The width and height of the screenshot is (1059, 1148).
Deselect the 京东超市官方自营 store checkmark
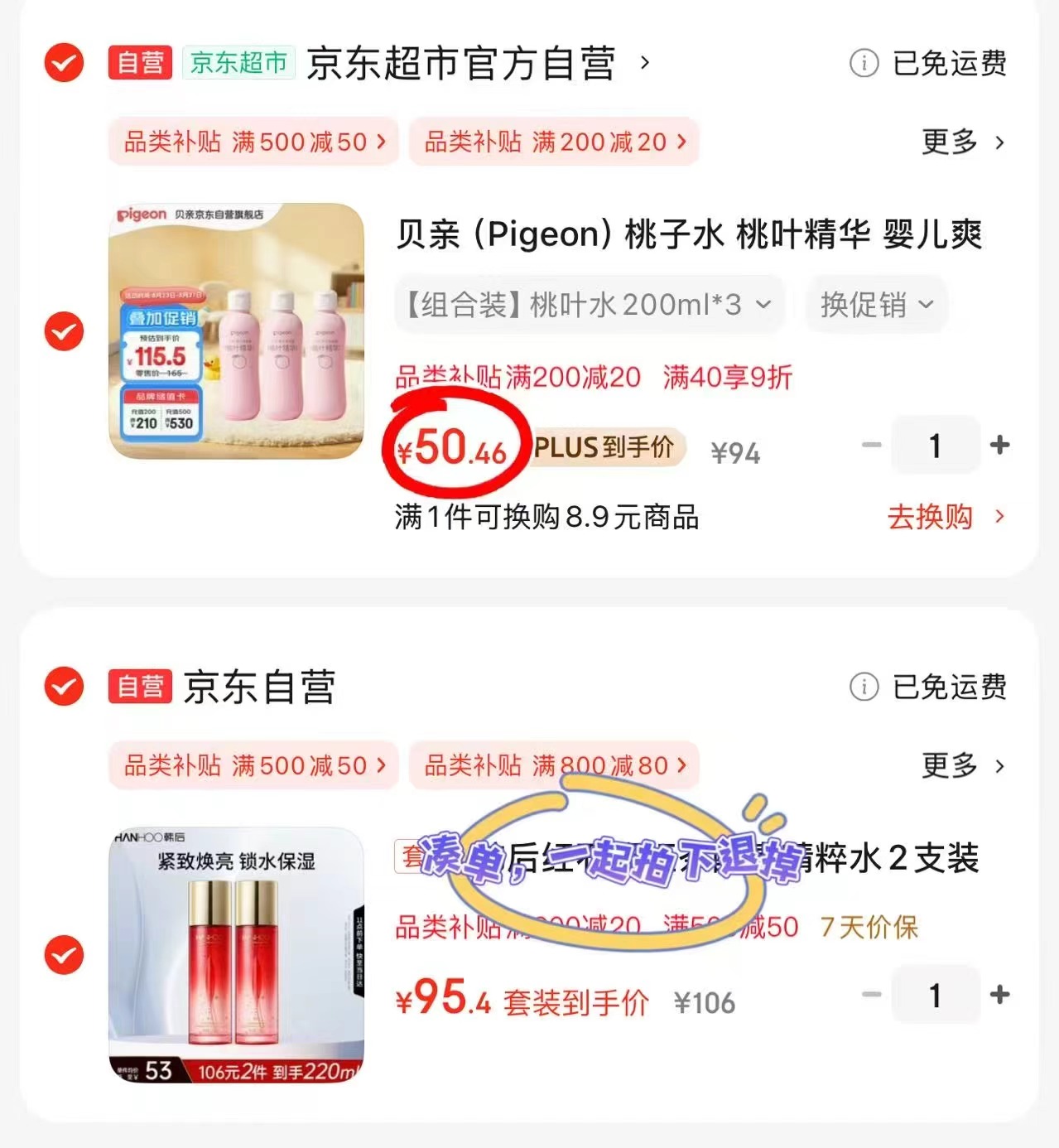click(63, 62)
